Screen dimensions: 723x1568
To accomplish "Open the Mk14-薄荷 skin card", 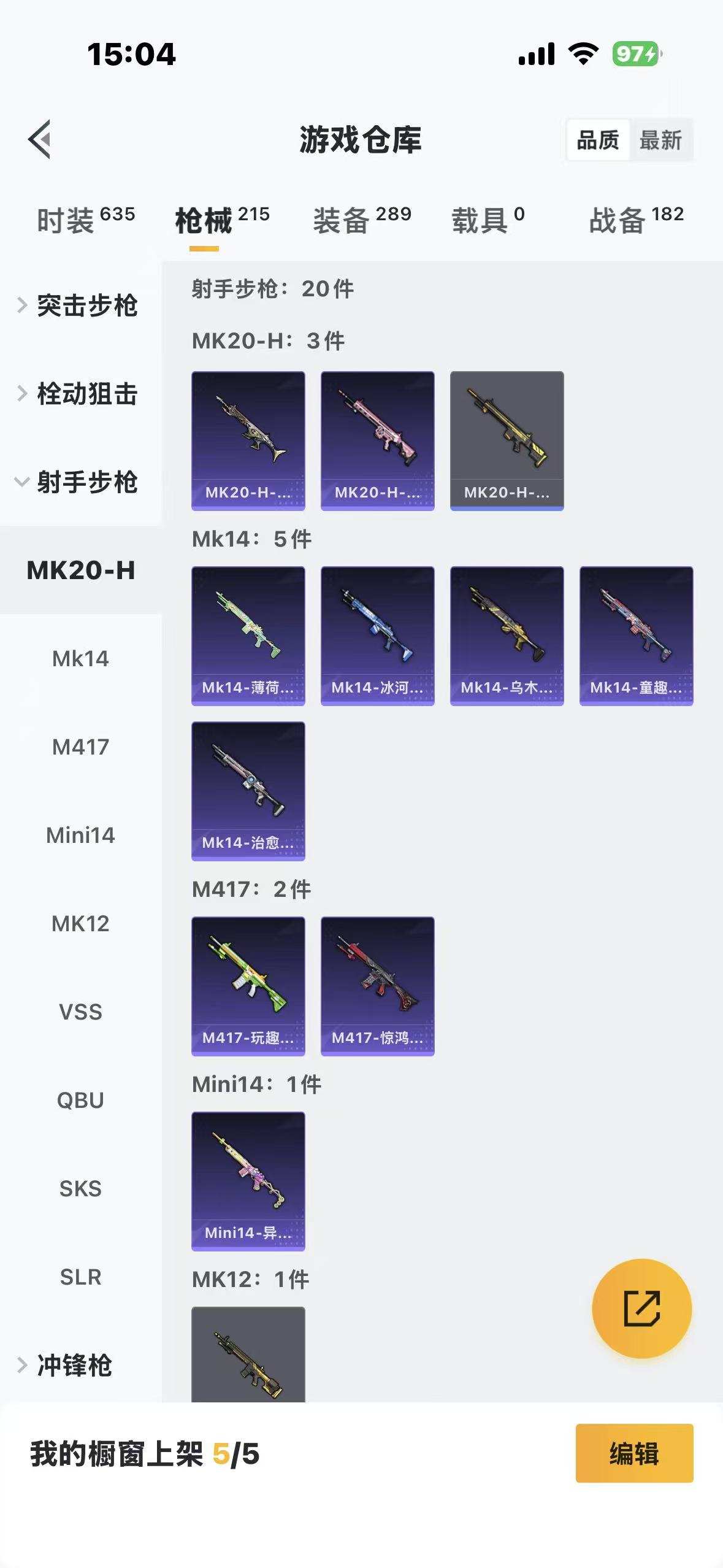I will tap(248, 636).
